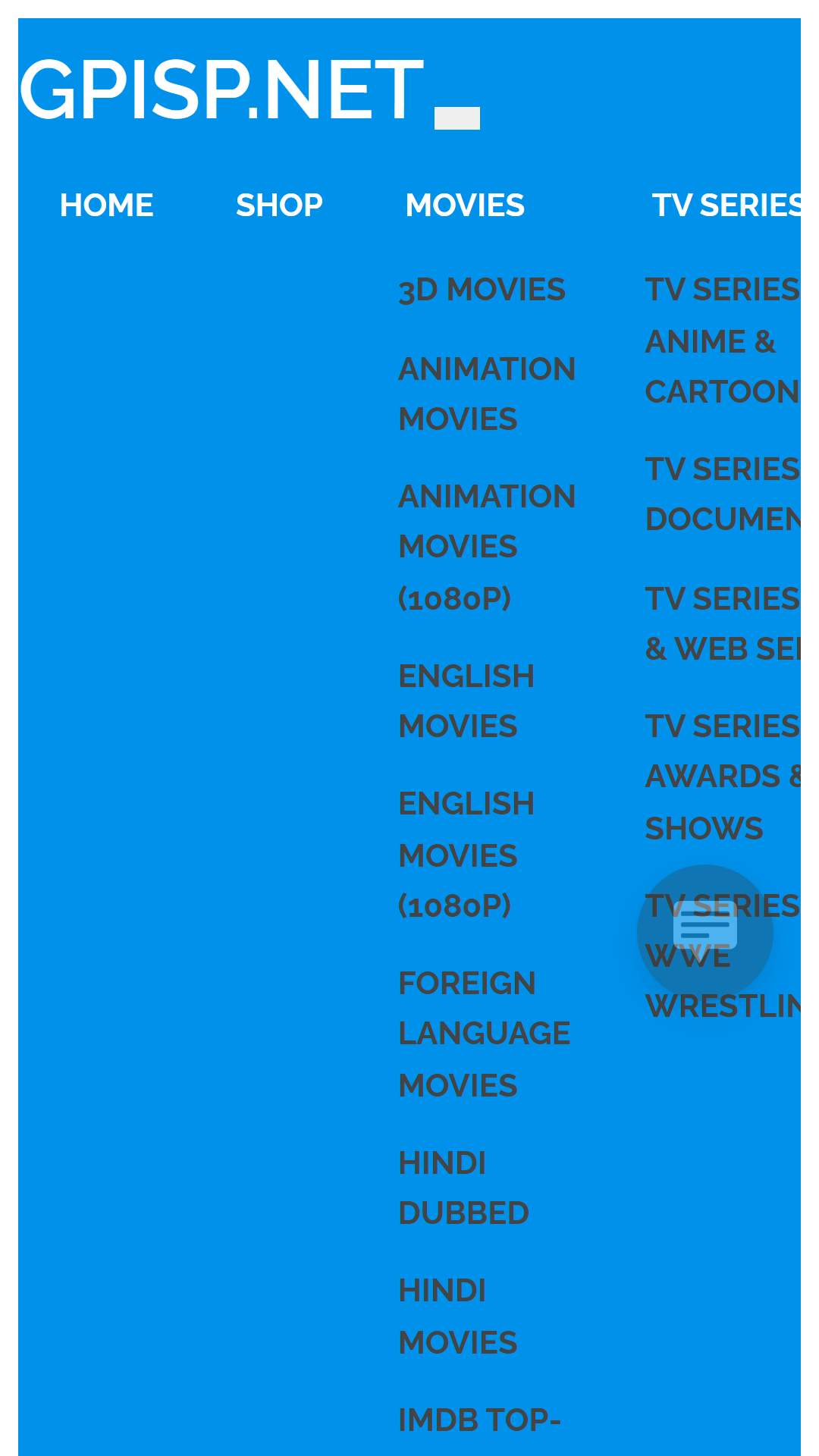Select 3D Movies category
819x1456 pixels.
(482, 290)
